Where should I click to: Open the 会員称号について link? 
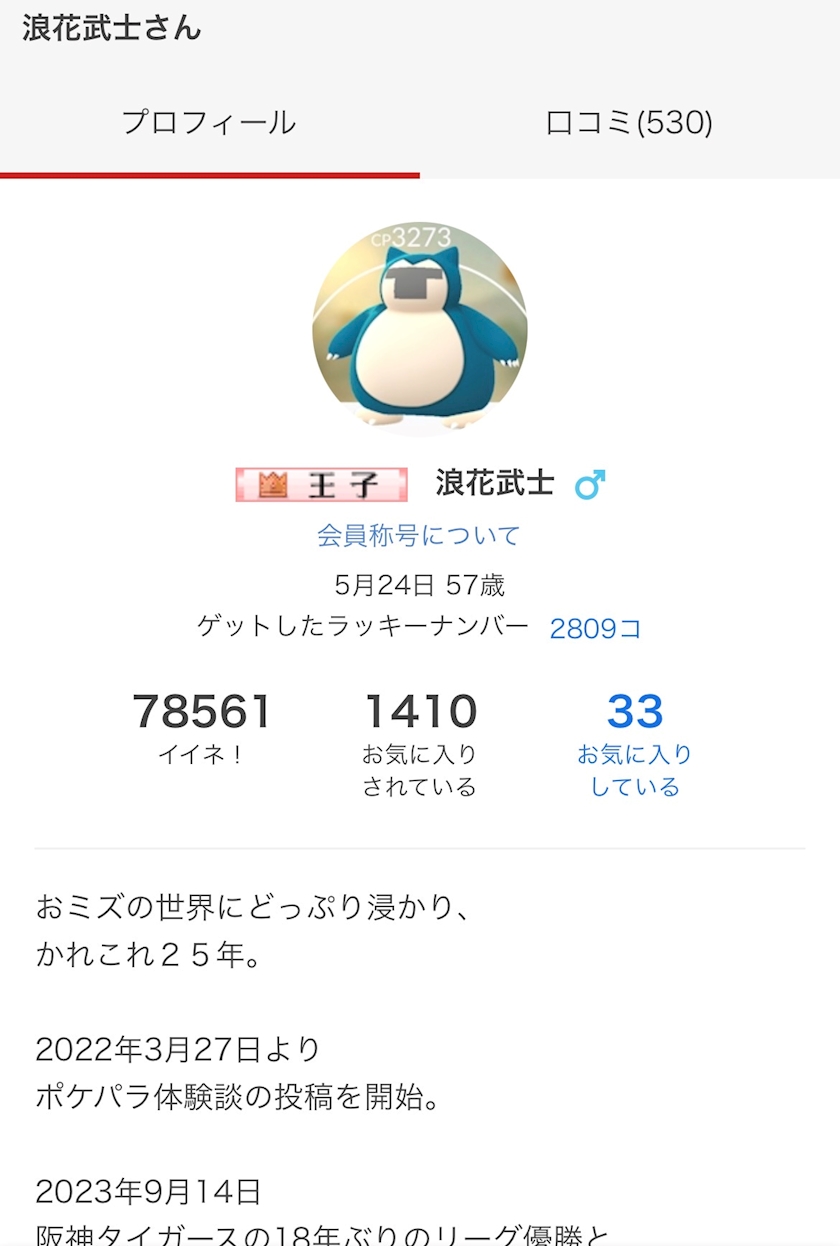click(x=419, y=536)
